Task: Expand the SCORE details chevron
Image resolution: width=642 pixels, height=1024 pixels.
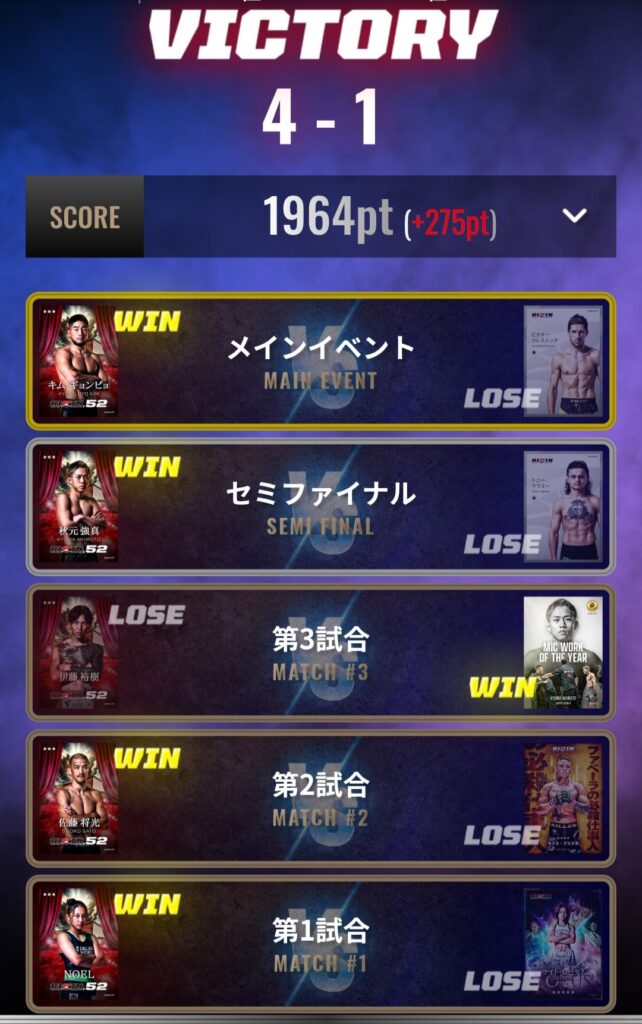Action: [574, 216]
